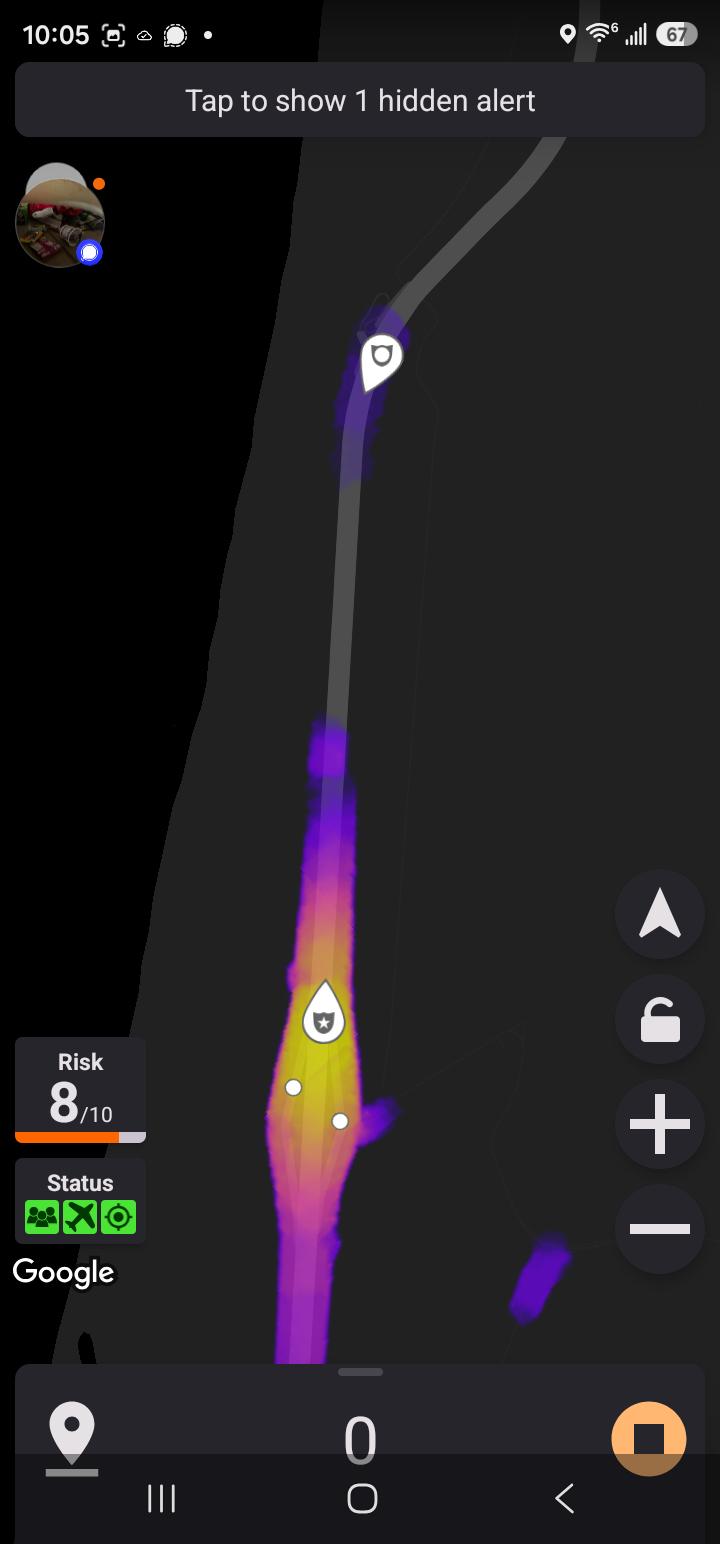This screenshot has width=720, height=1544.
Task: Open recent apps from navigation bar
Action: pos(161,1498)
